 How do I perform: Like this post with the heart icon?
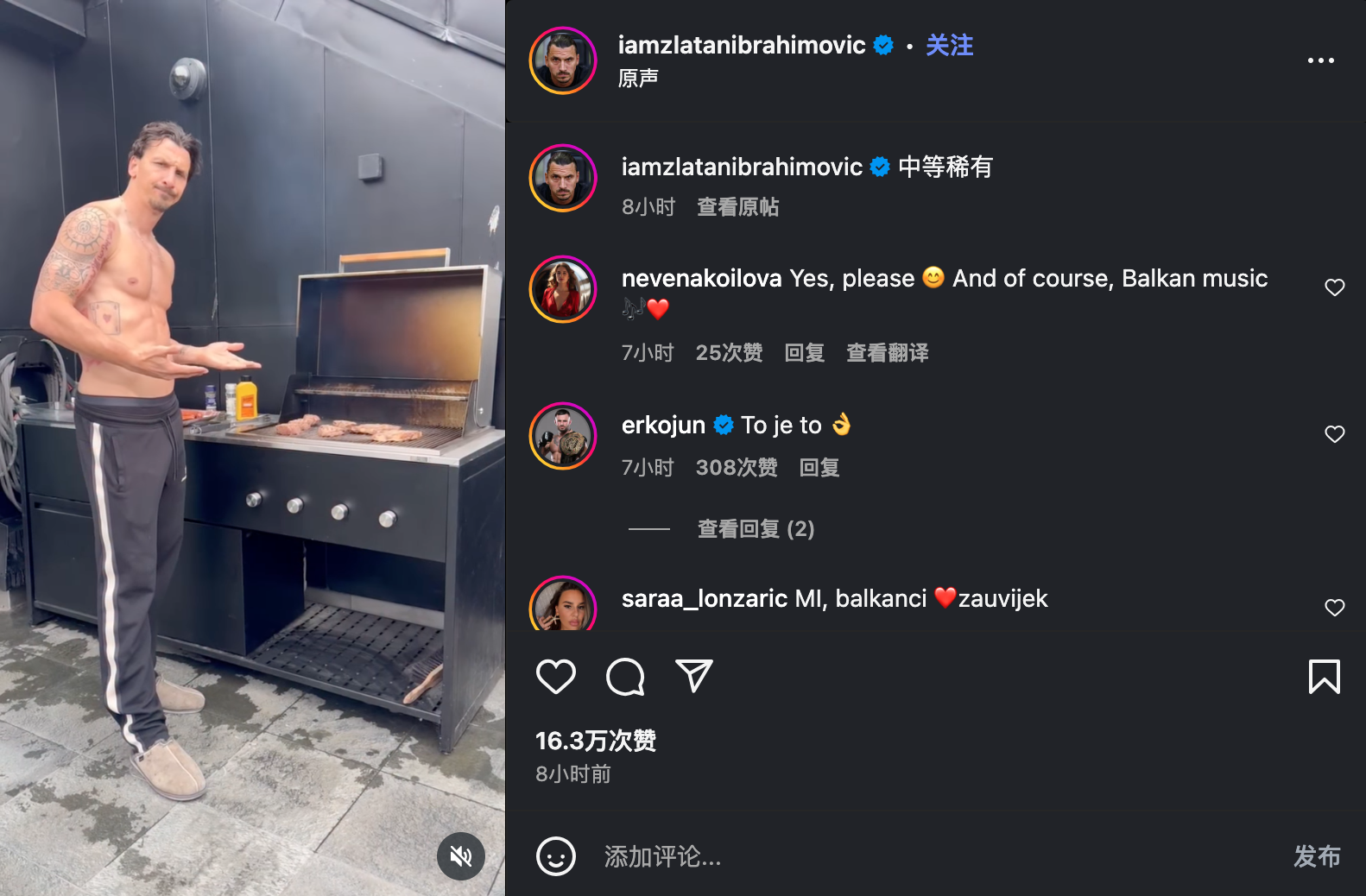[x=556, y=677]
